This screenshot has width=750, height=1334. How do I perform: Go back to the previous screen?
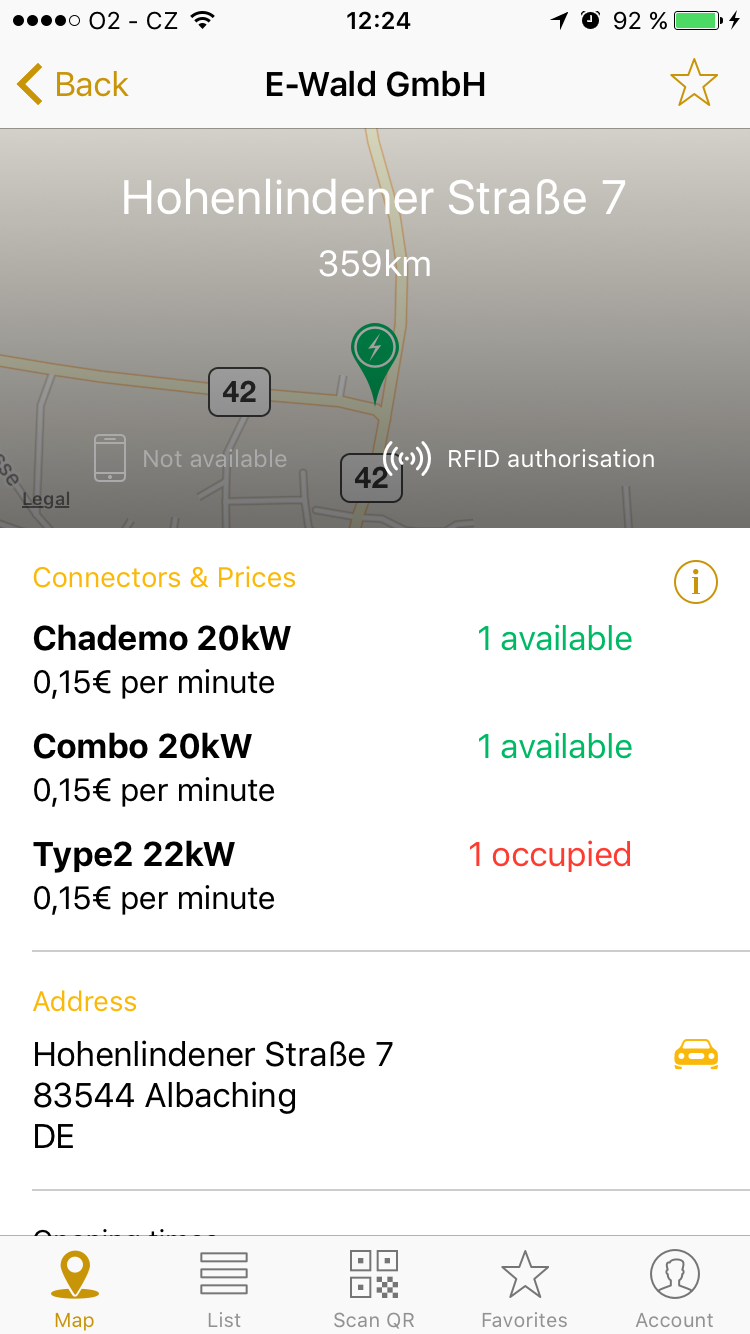(x=74, y=85)
